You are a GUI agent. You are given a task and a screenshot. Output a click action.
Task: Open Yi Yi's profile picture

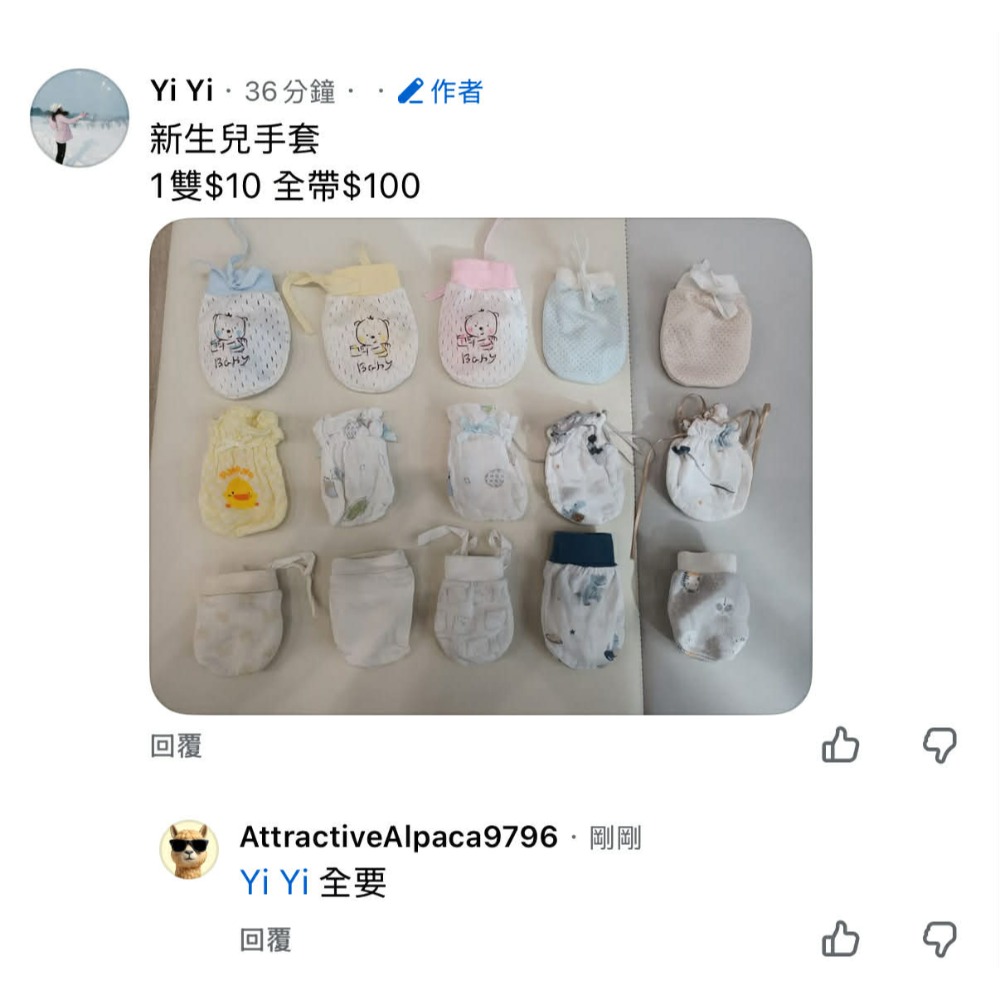pyautogui.click(x=80, y=118)
